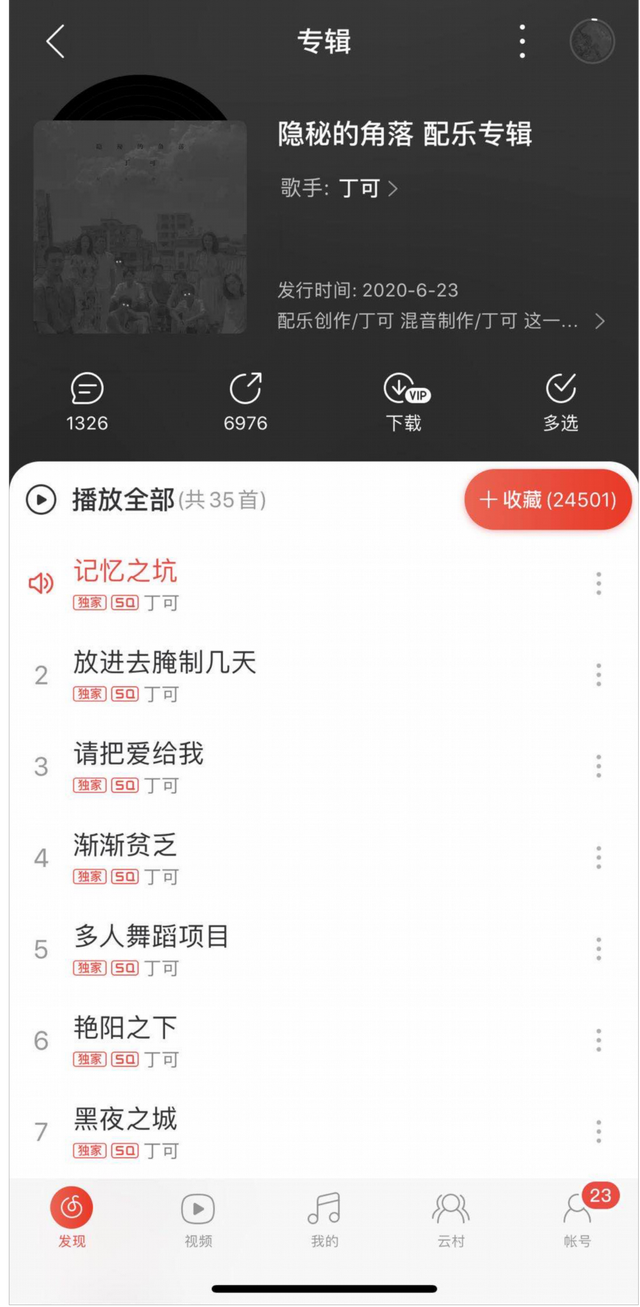Play song 多人舞蹈项目
Viewport: 640px width, 1307px height.
[x=152, y=936]
